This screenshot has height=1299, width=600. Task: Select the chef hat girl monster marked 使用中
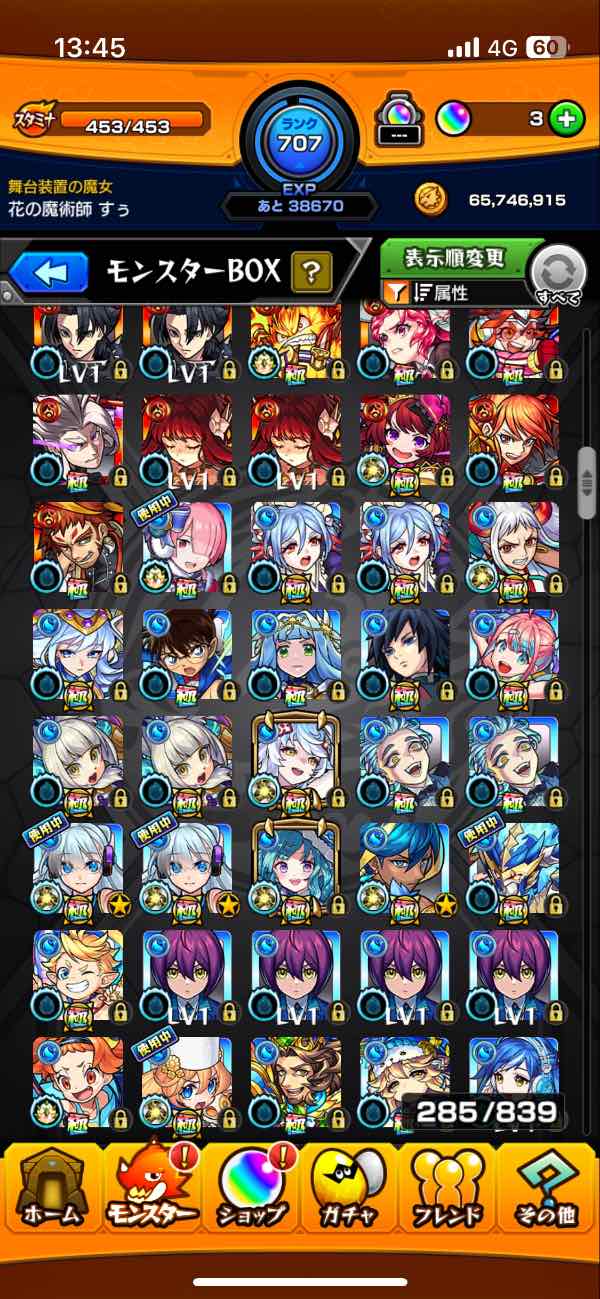(x=186, y=1082)
